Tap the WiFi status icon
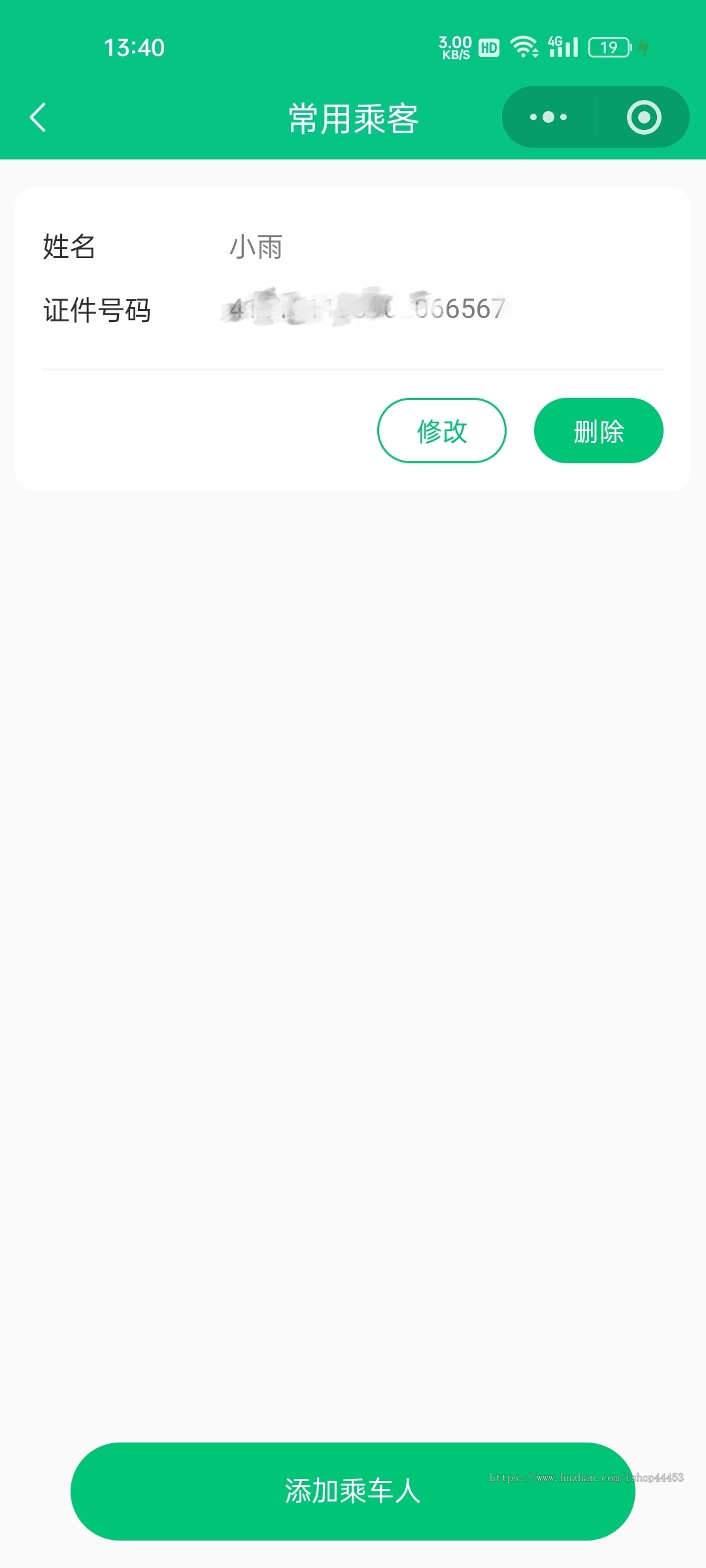This screenshot has width=706, height=1568. (523, 46)
